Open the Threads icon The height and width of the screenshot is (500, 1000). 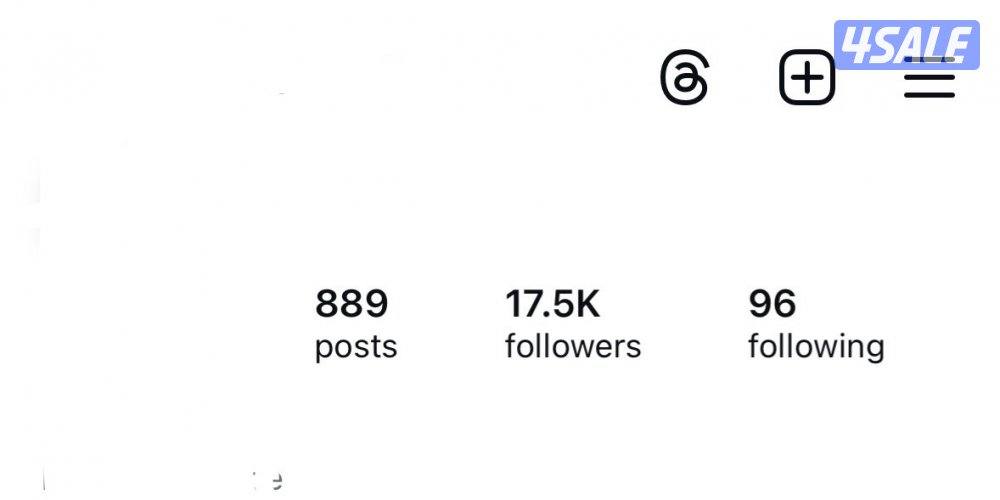pos(685,77)
